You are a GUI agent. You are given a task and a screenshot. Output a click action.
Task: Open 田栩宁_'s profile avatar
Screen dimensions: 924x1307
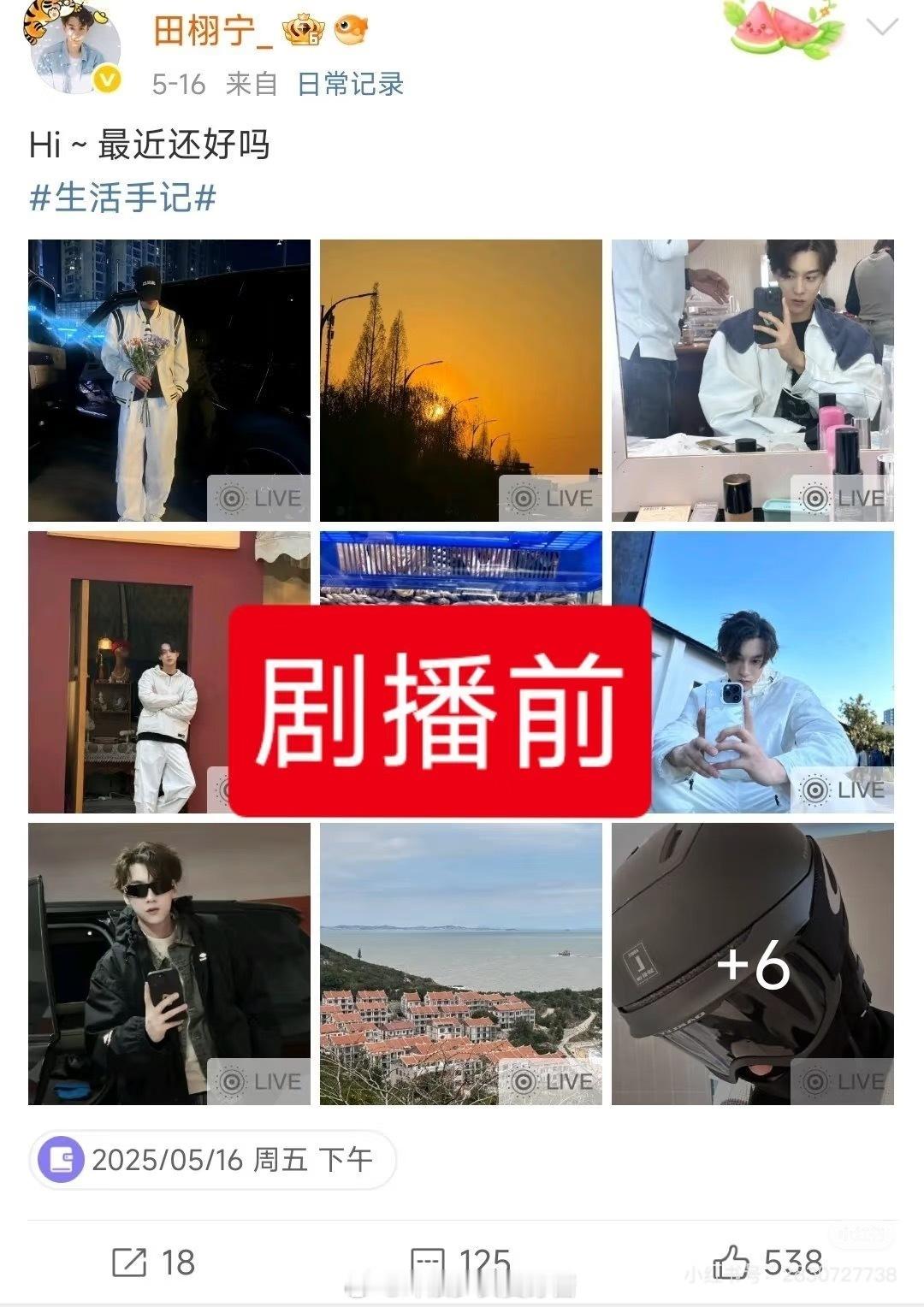[75, 51]
